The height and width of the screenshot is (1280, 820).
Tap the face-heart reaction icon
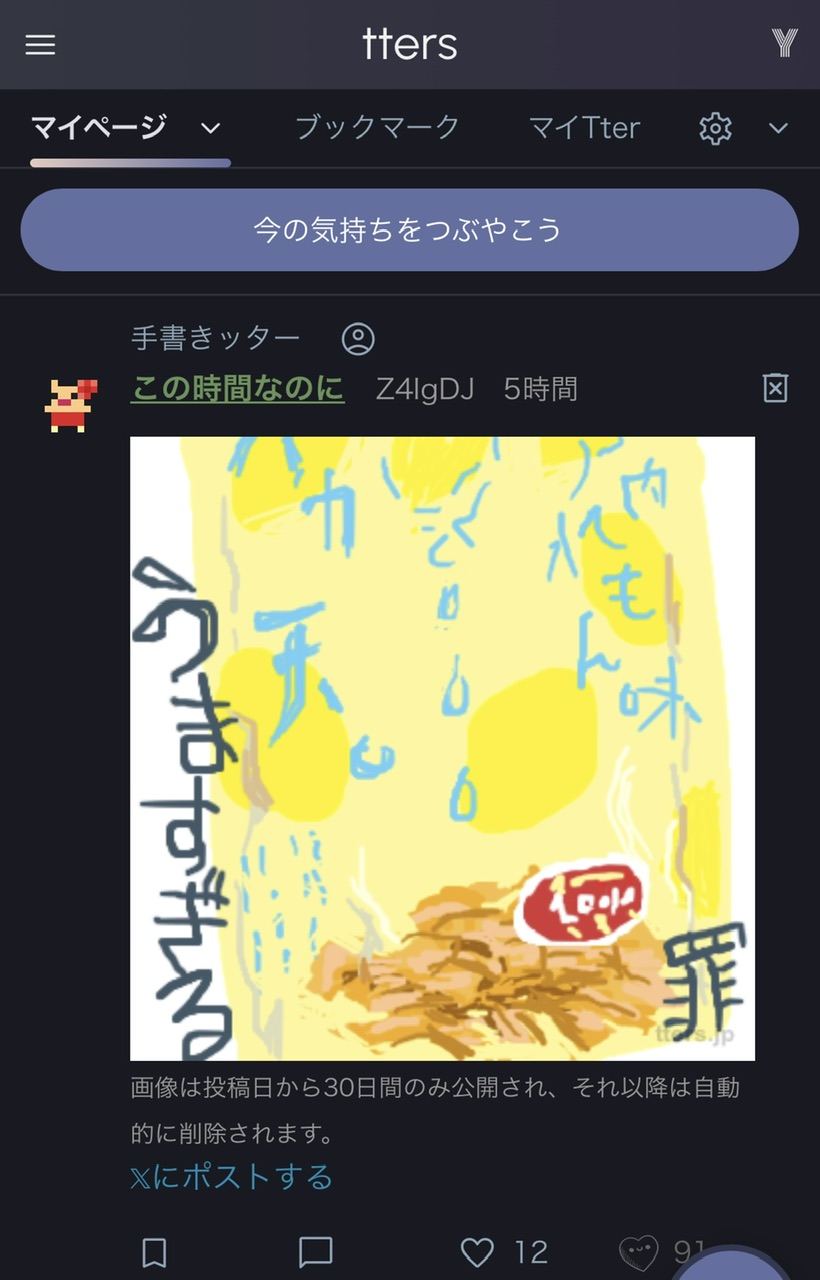pyautogui.click(x=639, y=1252)
